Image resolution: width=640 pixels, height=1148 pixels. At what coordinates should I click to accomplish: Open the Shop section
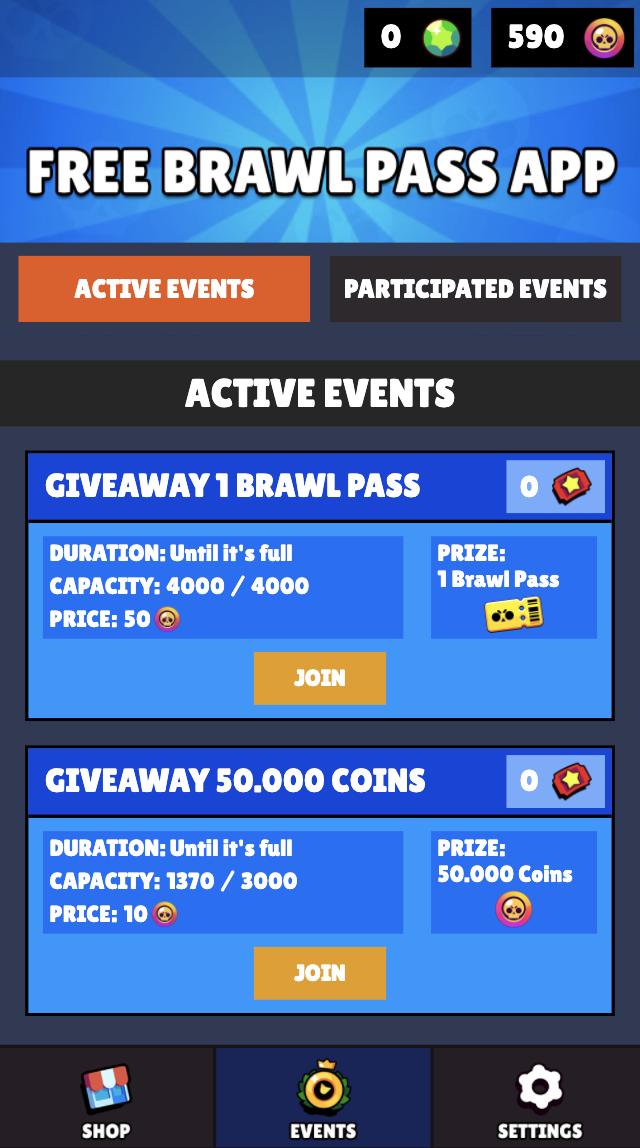tap(106, 1100)
